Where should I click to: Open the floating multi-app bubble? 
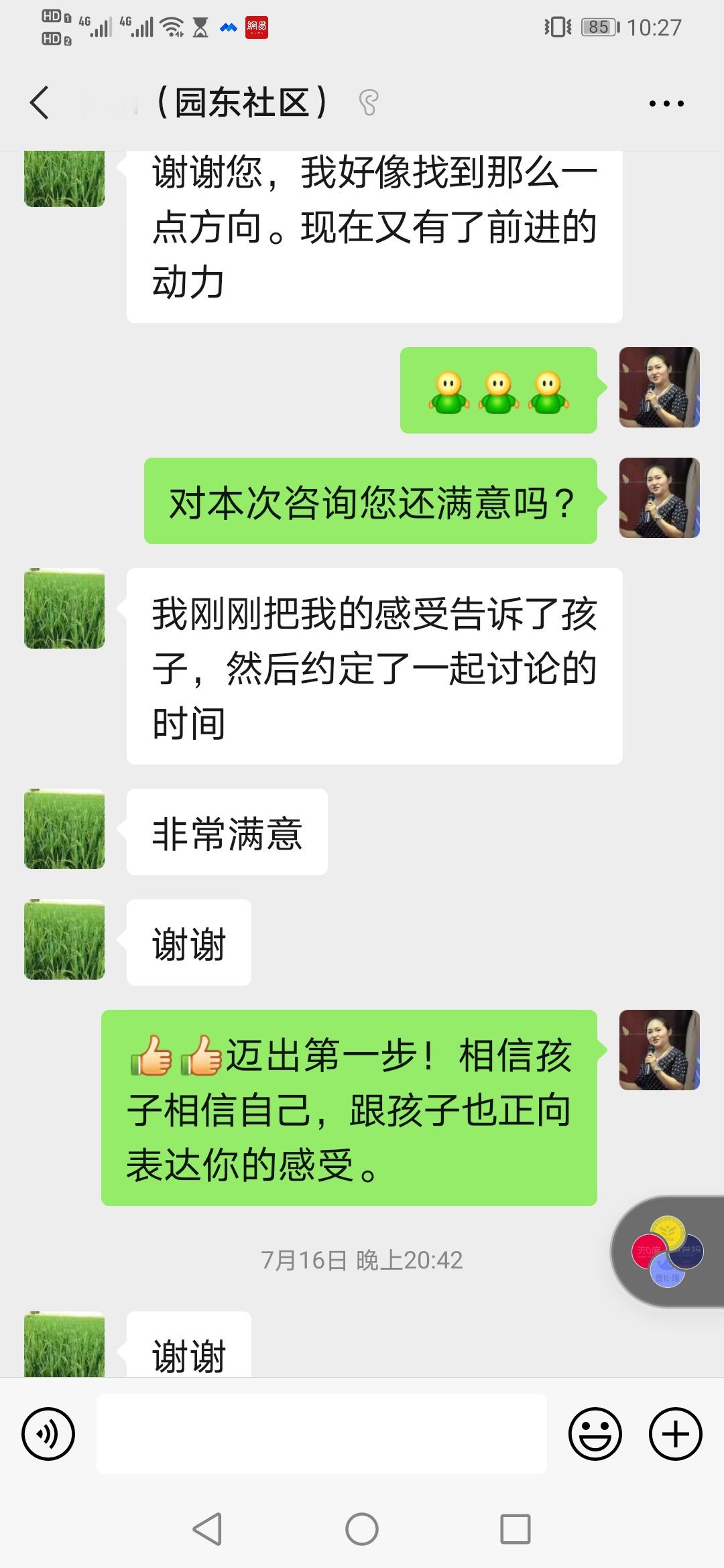[x=667, y=1252]
